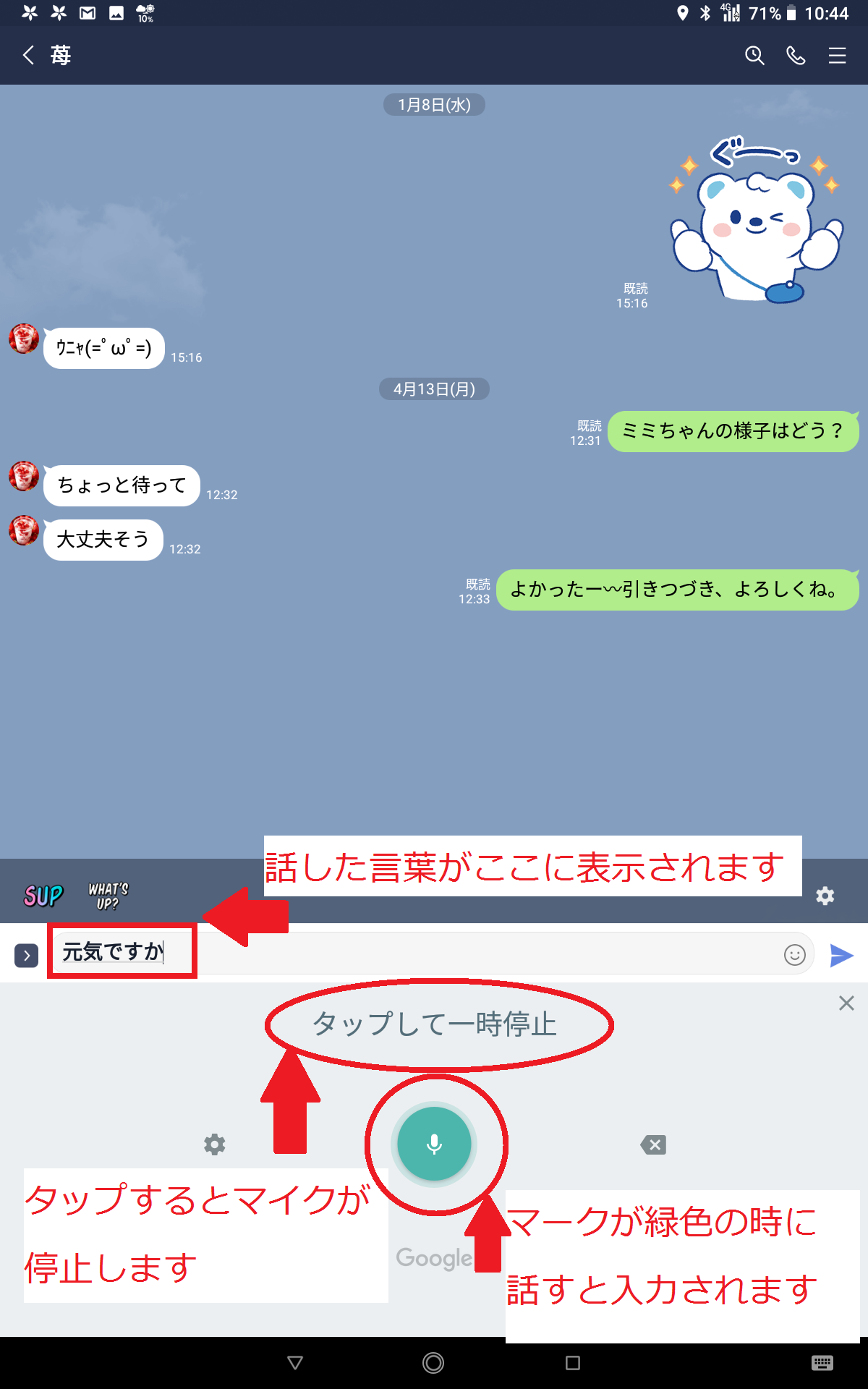Open 苺's profile picture next to ちょっと待って
The height and width of the screenshot is (1389, 868).
24,476
